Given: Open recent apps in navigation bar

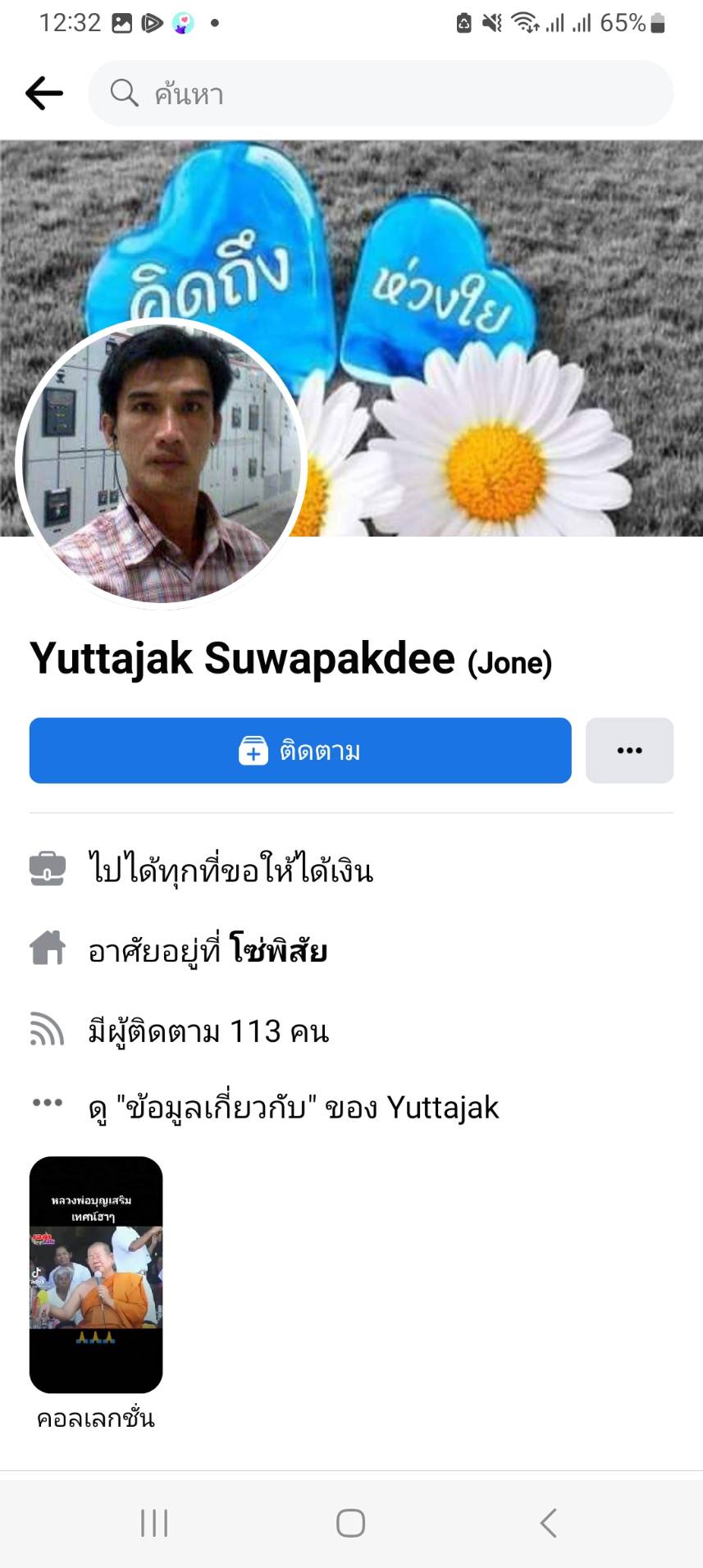Looking at the screenshot, I should point(154,1523).
